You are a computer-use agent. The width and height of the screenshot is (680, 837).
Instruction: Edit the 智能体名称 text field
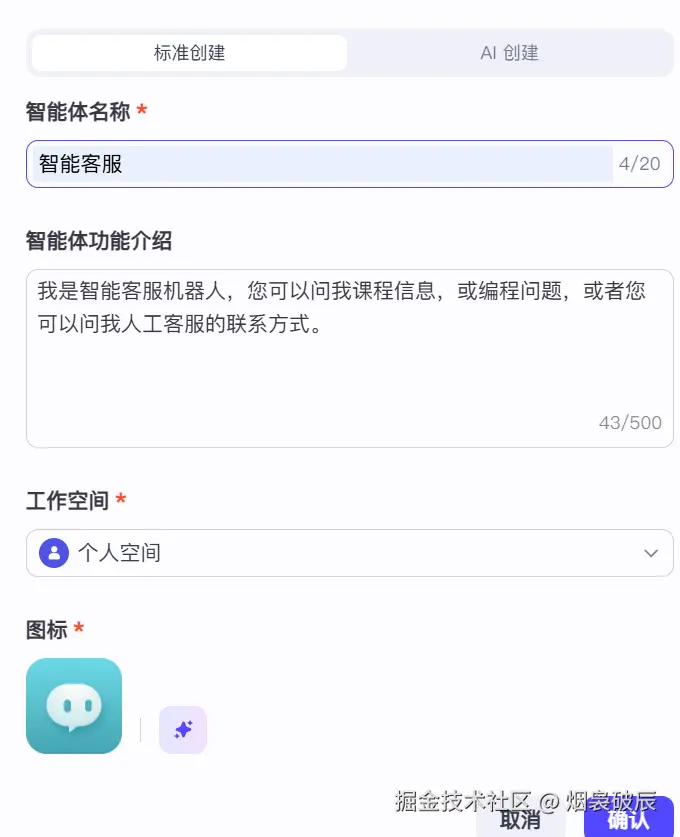(322, 164)
